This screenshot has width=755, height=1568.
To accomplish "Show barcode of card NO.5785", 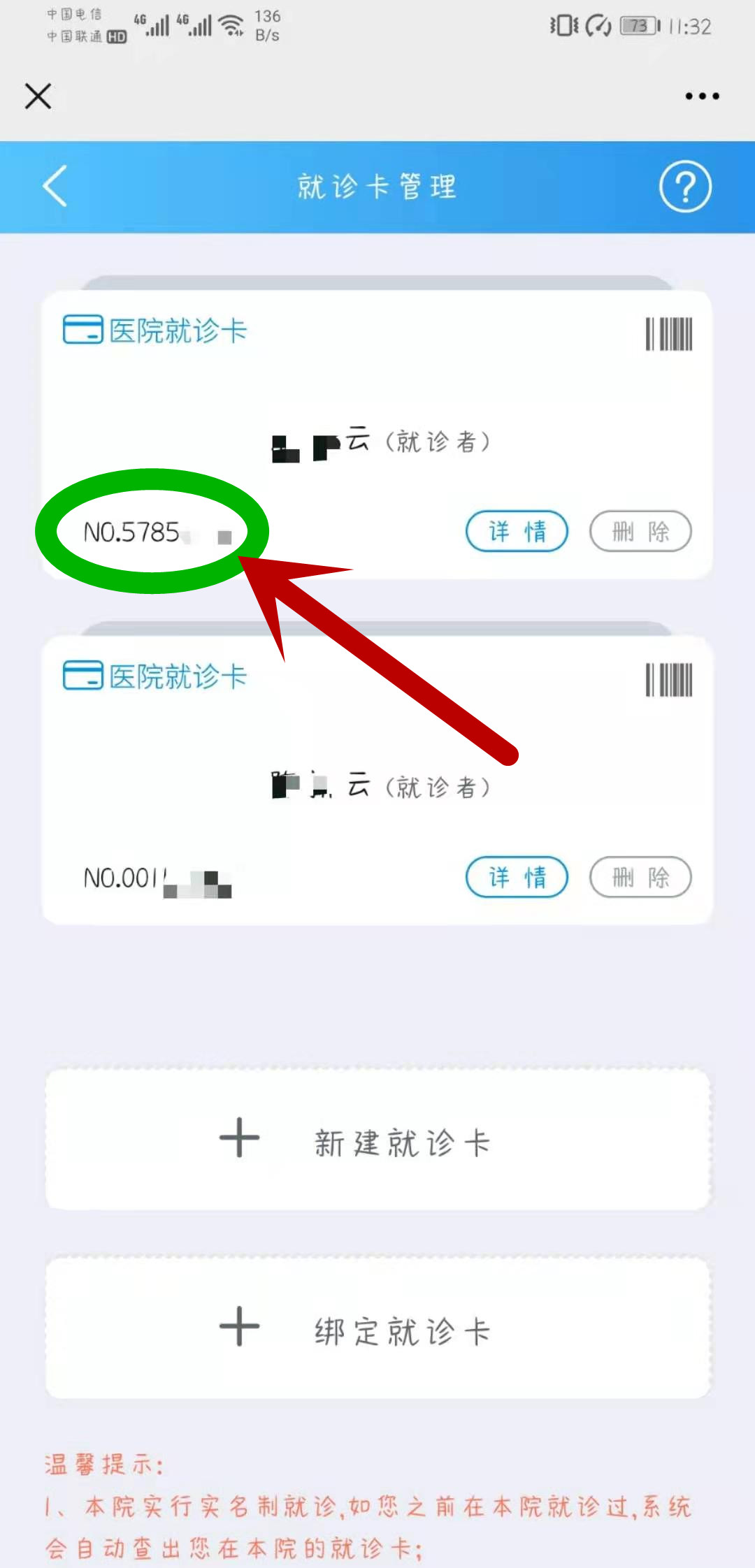I will click(668, 334).
